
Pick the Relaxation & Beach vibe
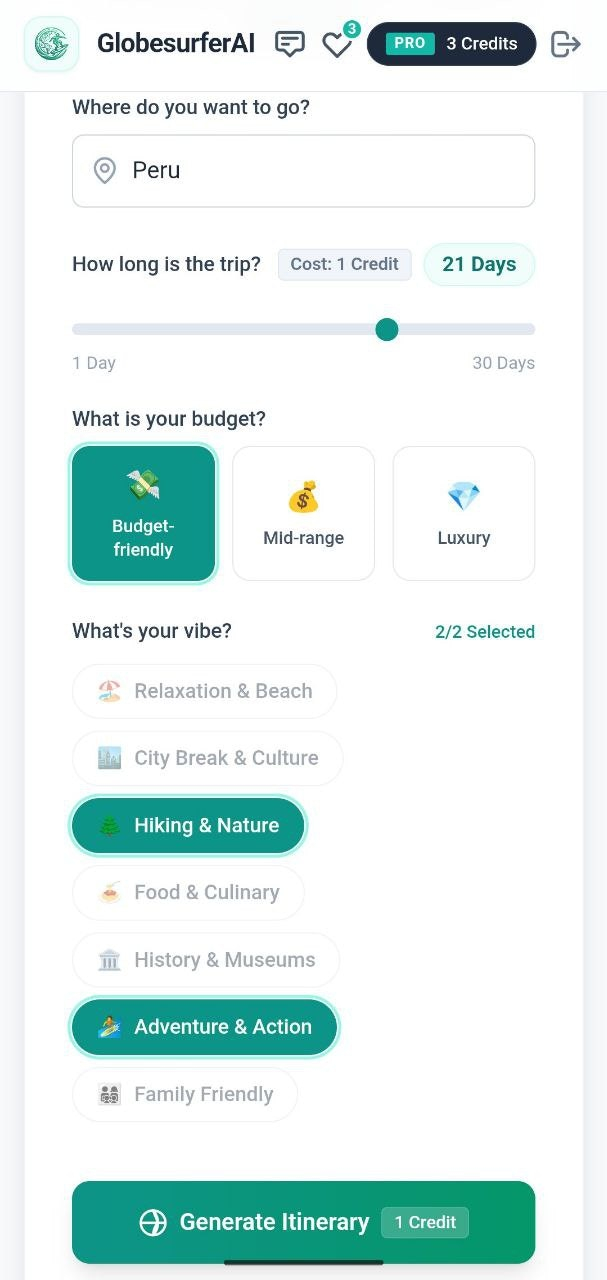(x=204, y=691)
